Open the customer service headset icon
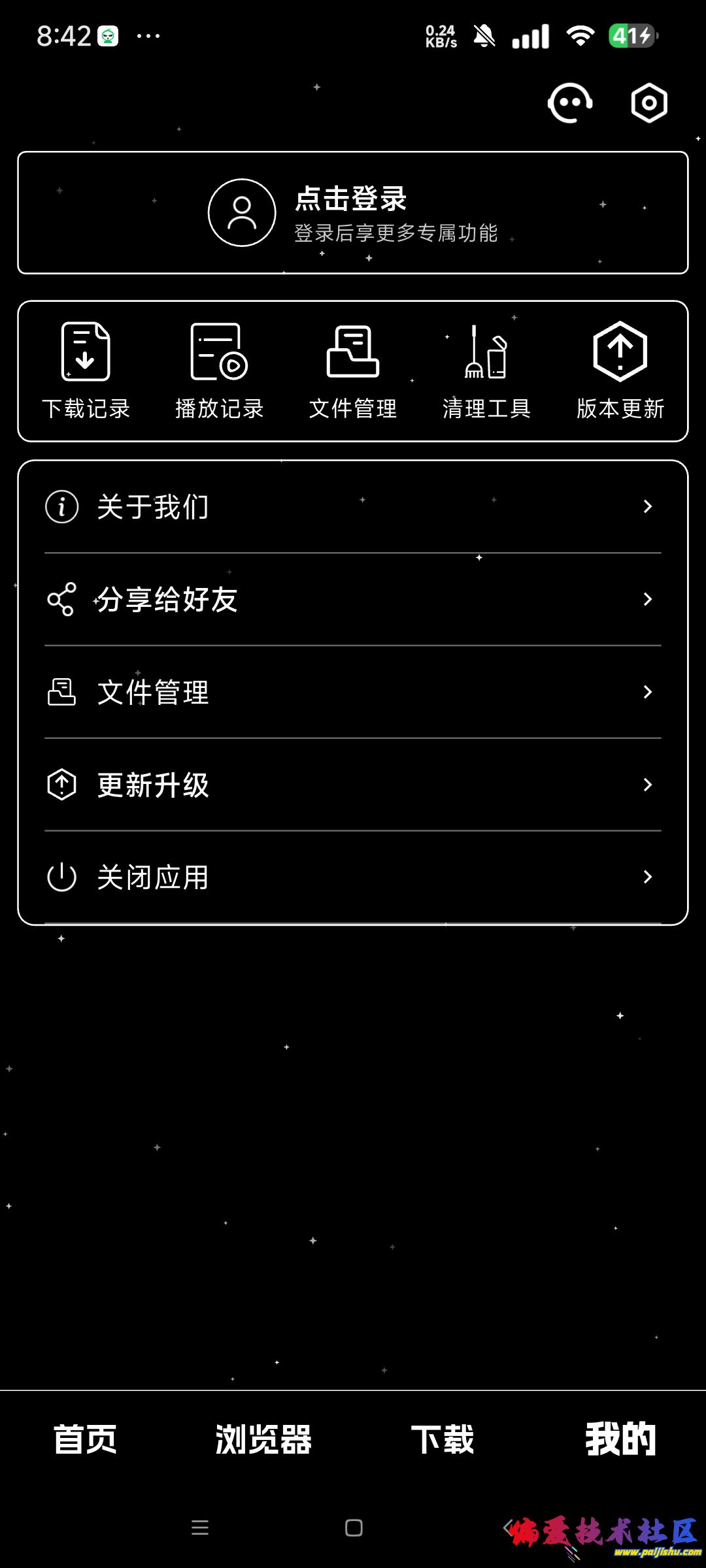This screenshot has width=706, height=1568. (570, 103)
